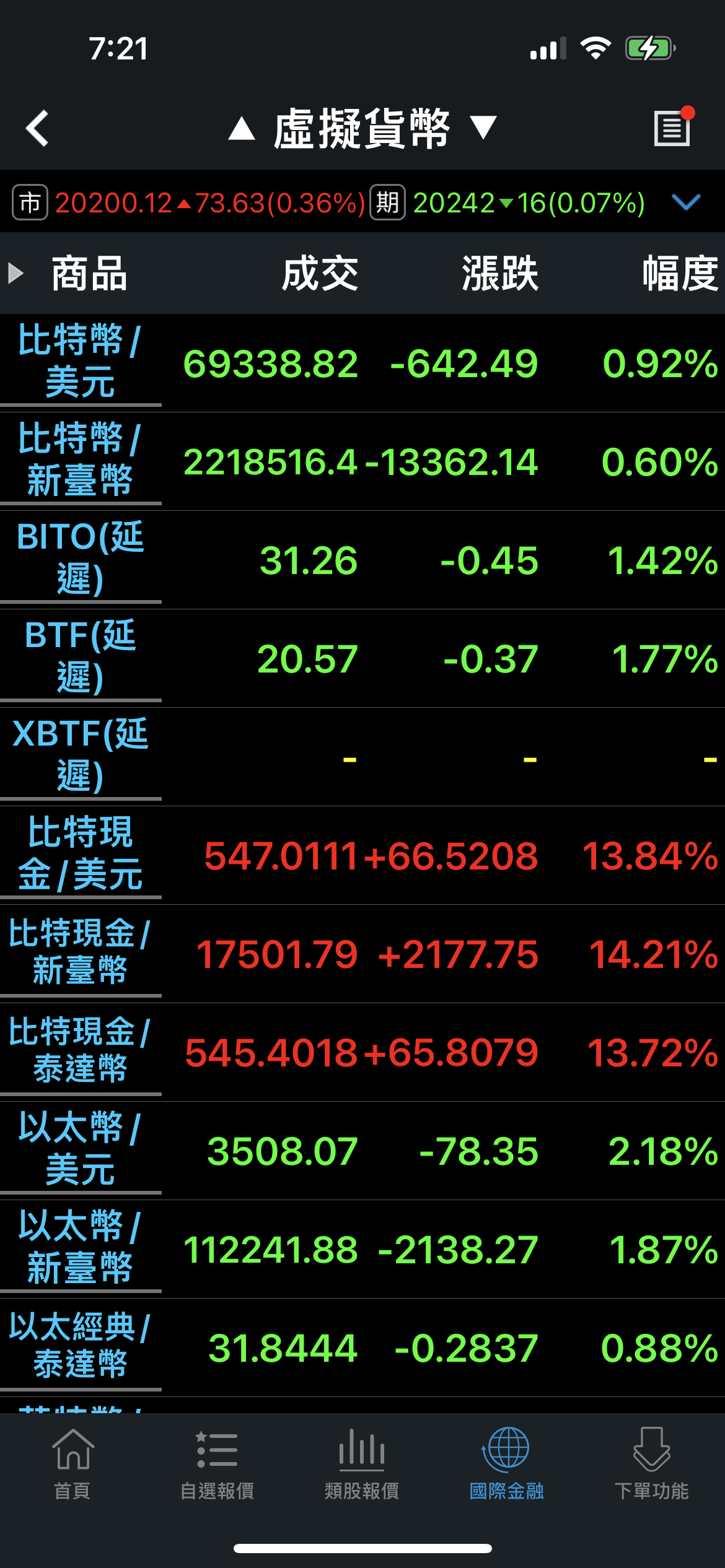Viewport: 725px width, 1568px height.
Task: Open 比特現金/泰達幣 quote row
Action: 362,1052
